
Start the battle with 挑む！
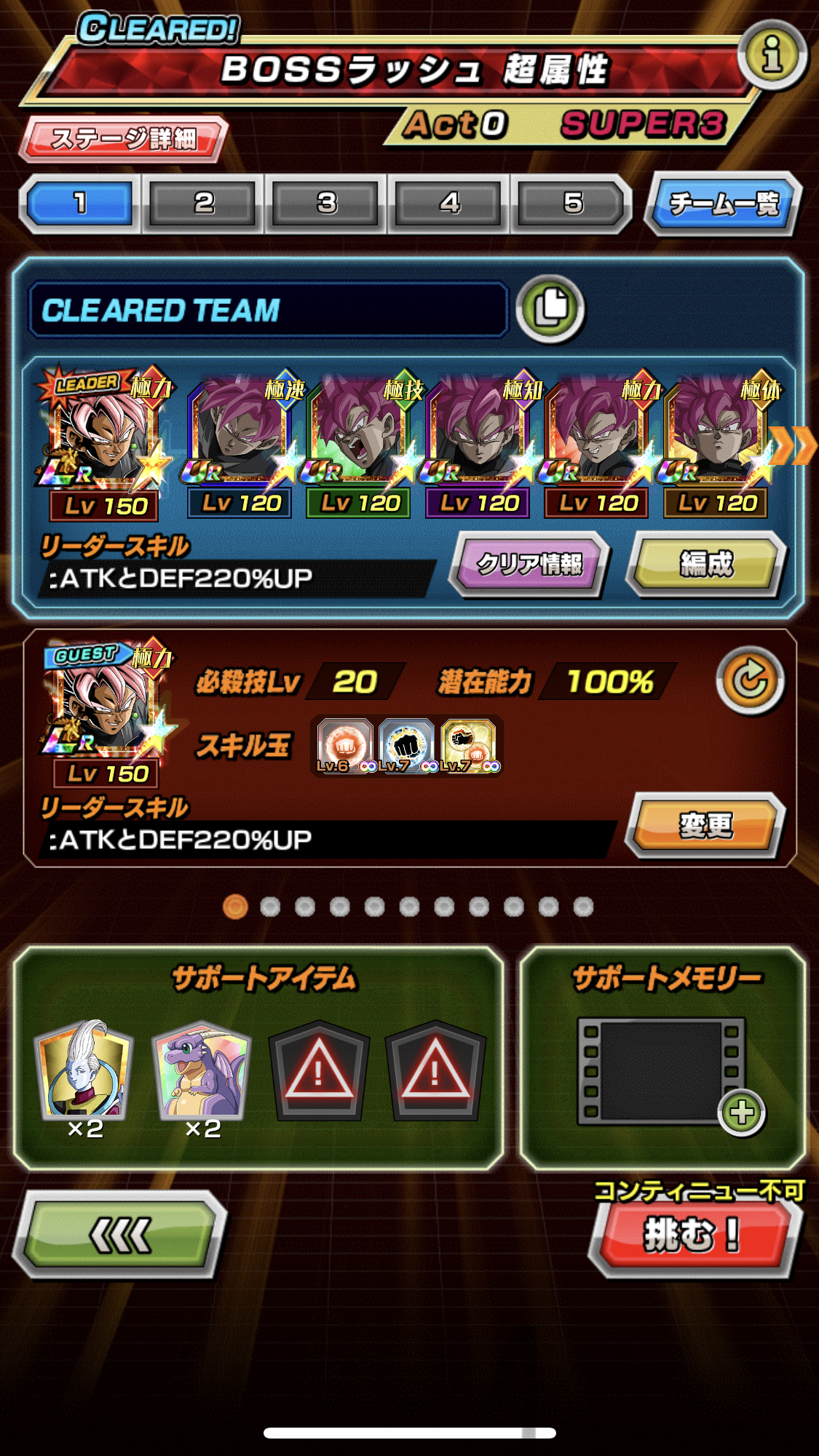[692, 1235]
